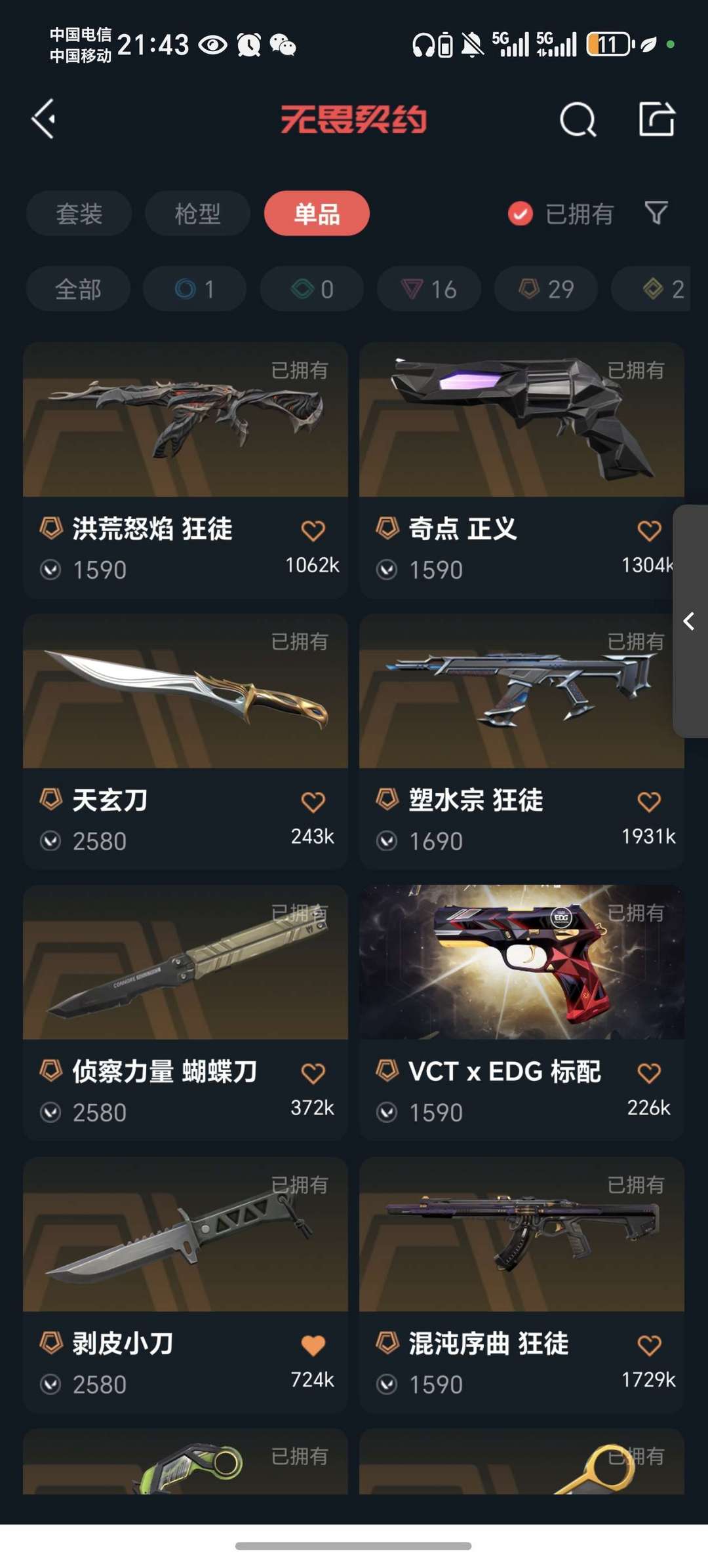Image resolution: width=708 pixels, height=1568 pixels.
Task: Like the 天玄刀 skin
Action: pos(313,802)
